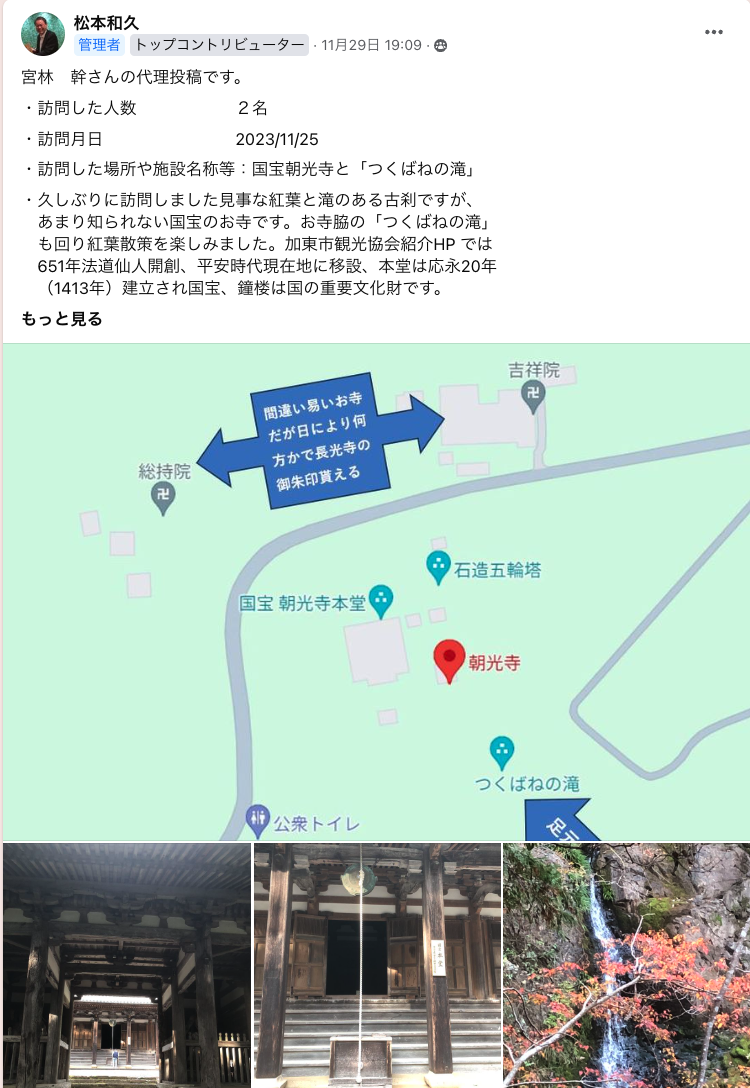Open the post's three-dot overflow menu
This screenshot has width=750, height=1088.
click(x=713, y=32)
